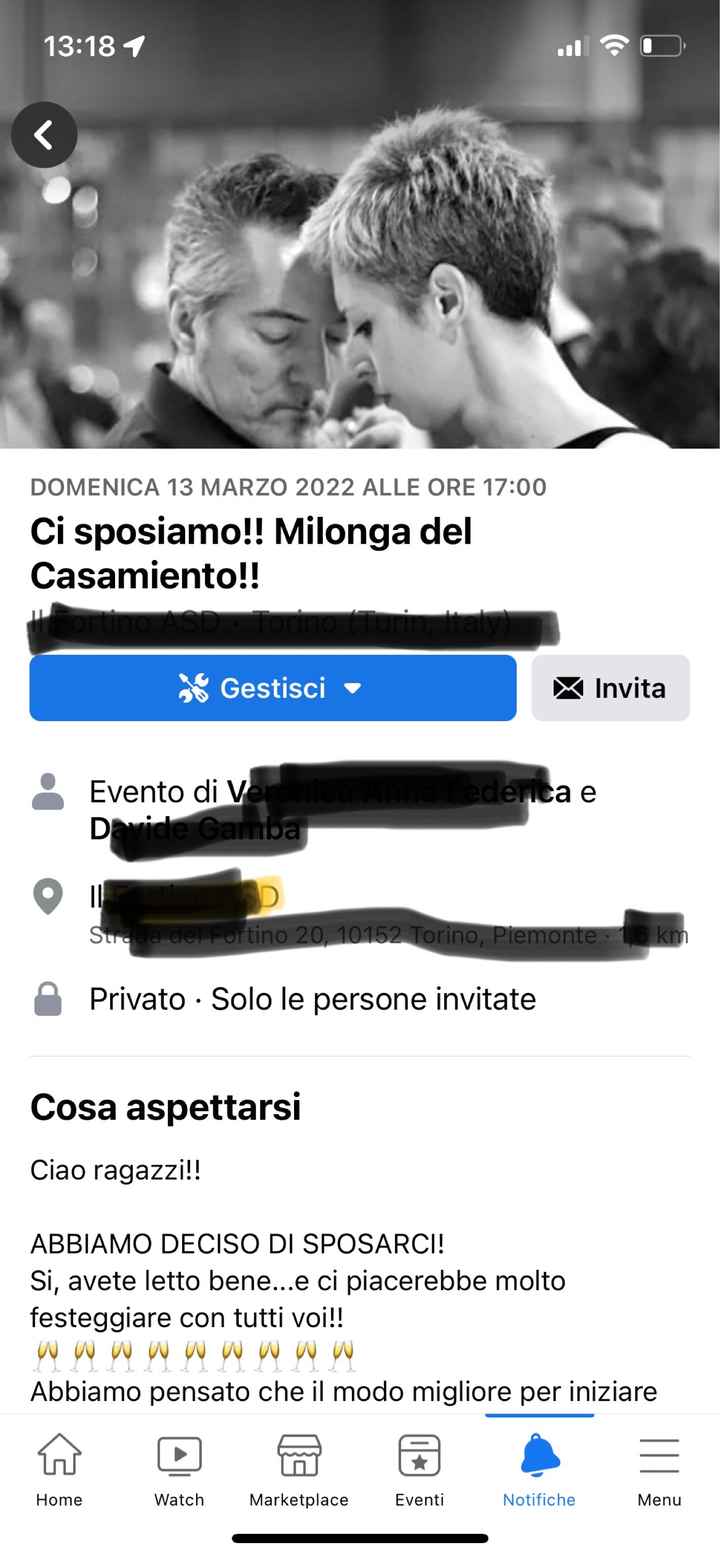
Task: Tap the Wi-Fi indicator in status bar
Action: pos(614,45)
